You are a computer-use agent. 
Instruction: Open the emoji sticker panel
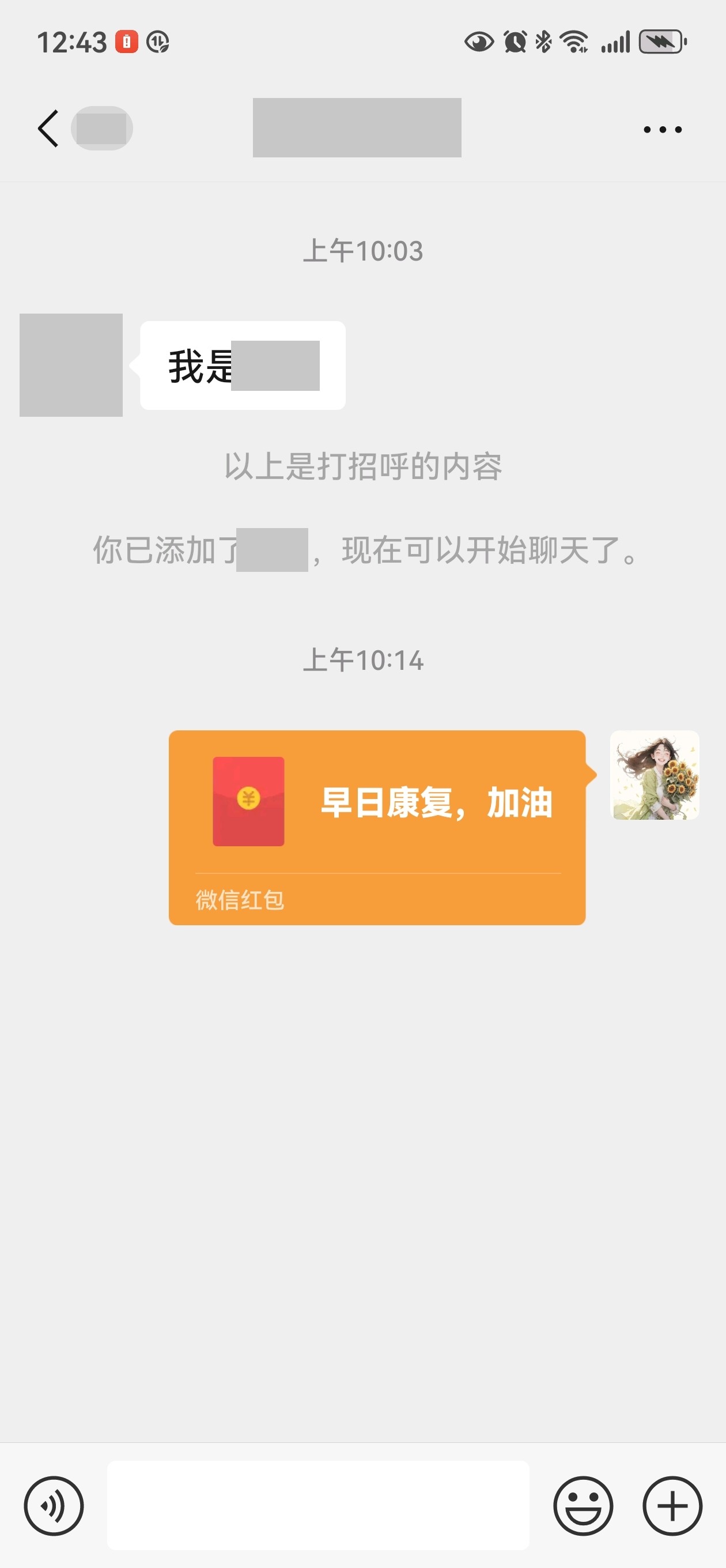(x=583, y=1505)
